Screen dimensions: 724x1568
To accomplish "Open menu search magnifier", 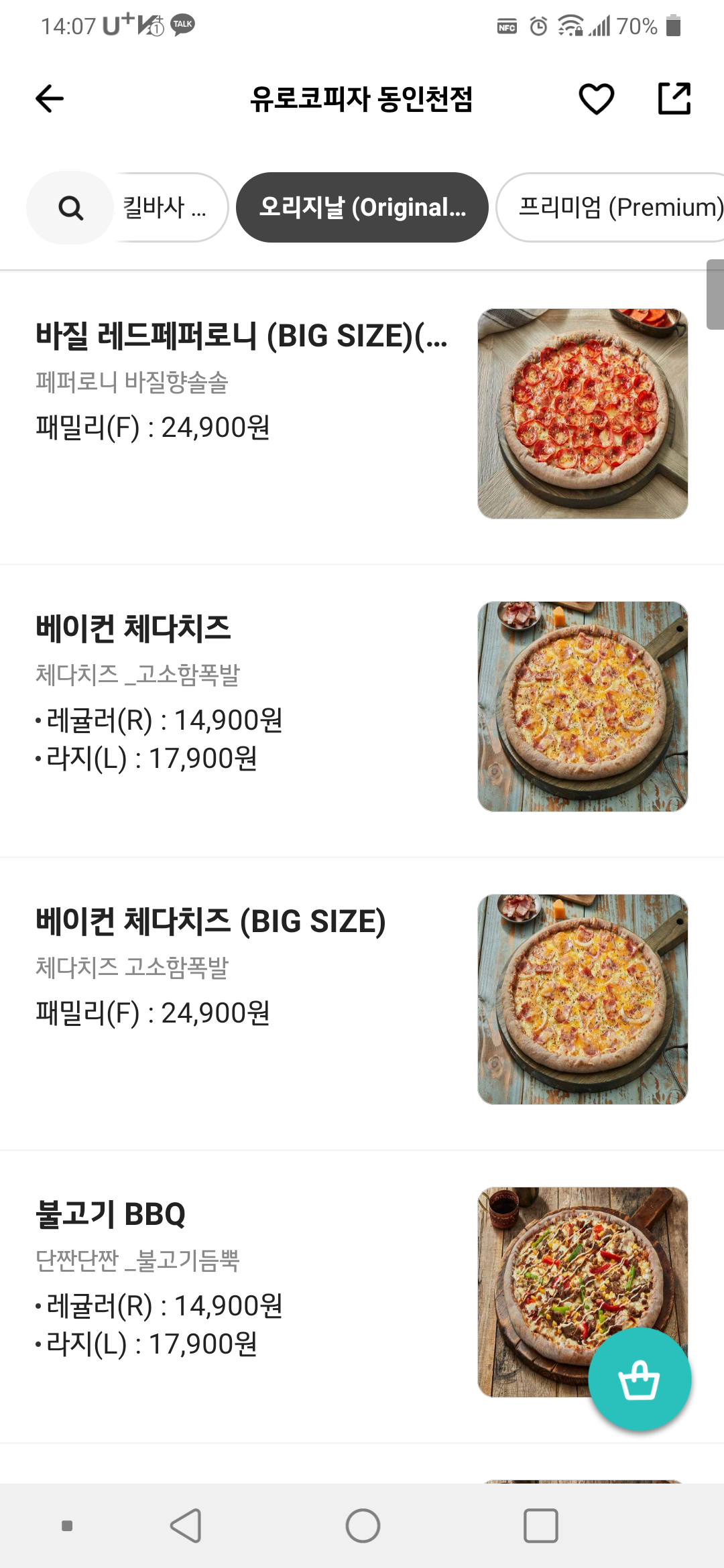I will 70,208.
